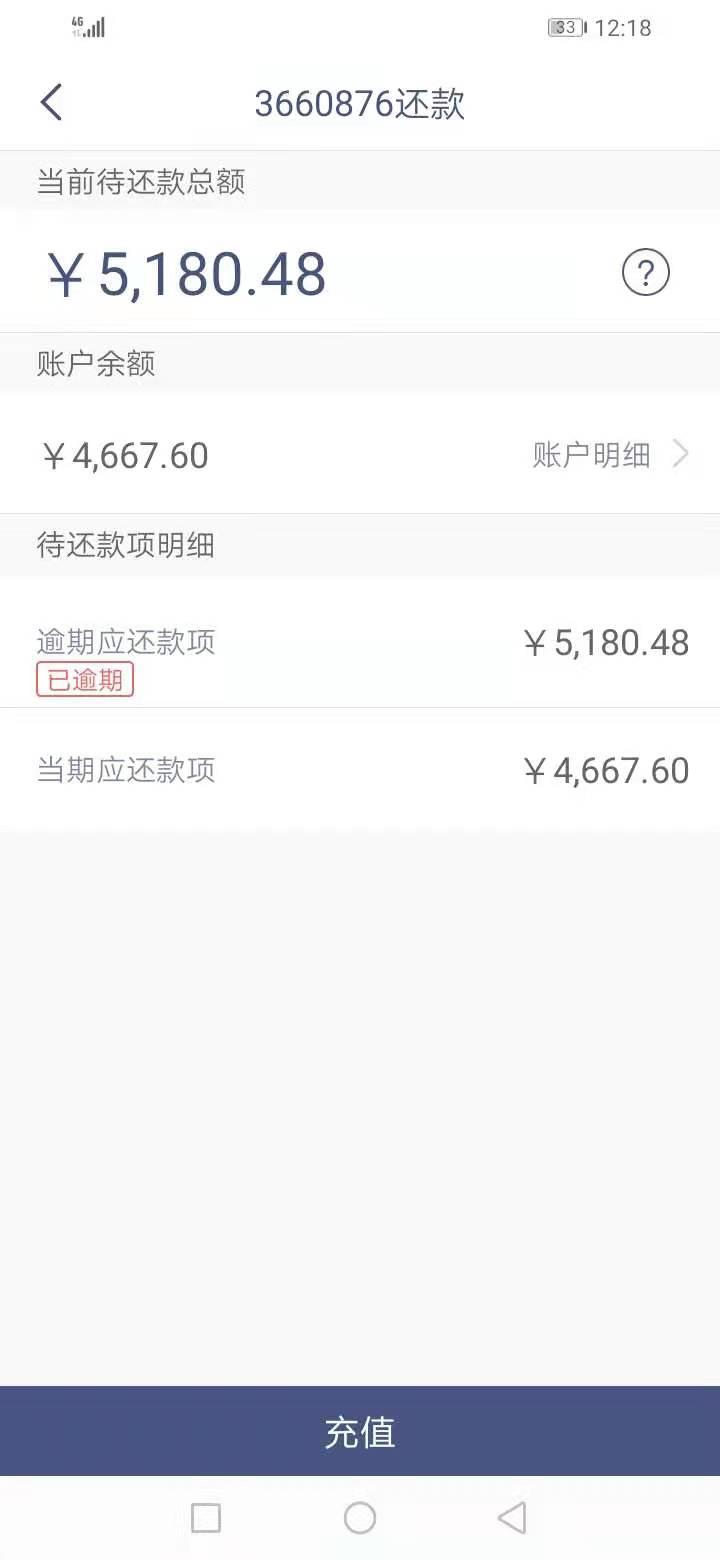Open recent apps from navigation bar
720x1560 pixels.
pos(206,1518)
